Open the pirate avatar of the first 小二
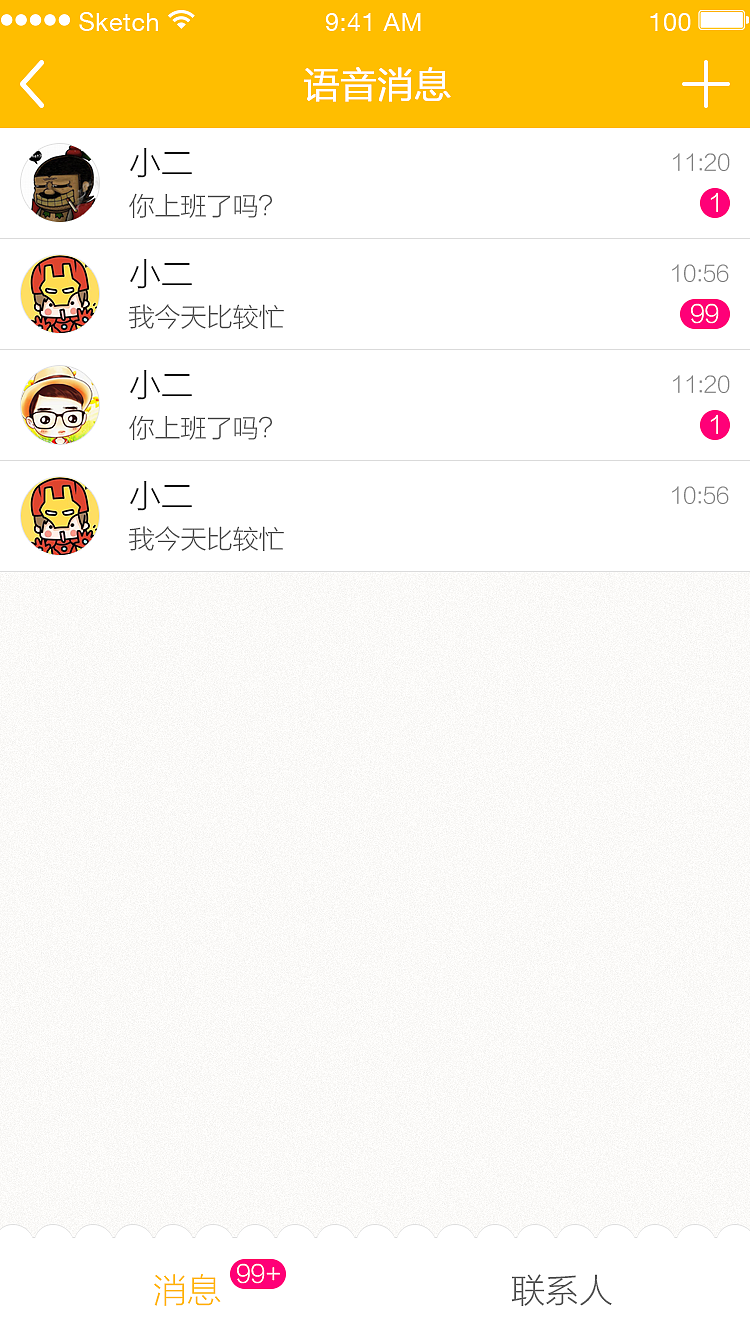 [x=60, y=183]
